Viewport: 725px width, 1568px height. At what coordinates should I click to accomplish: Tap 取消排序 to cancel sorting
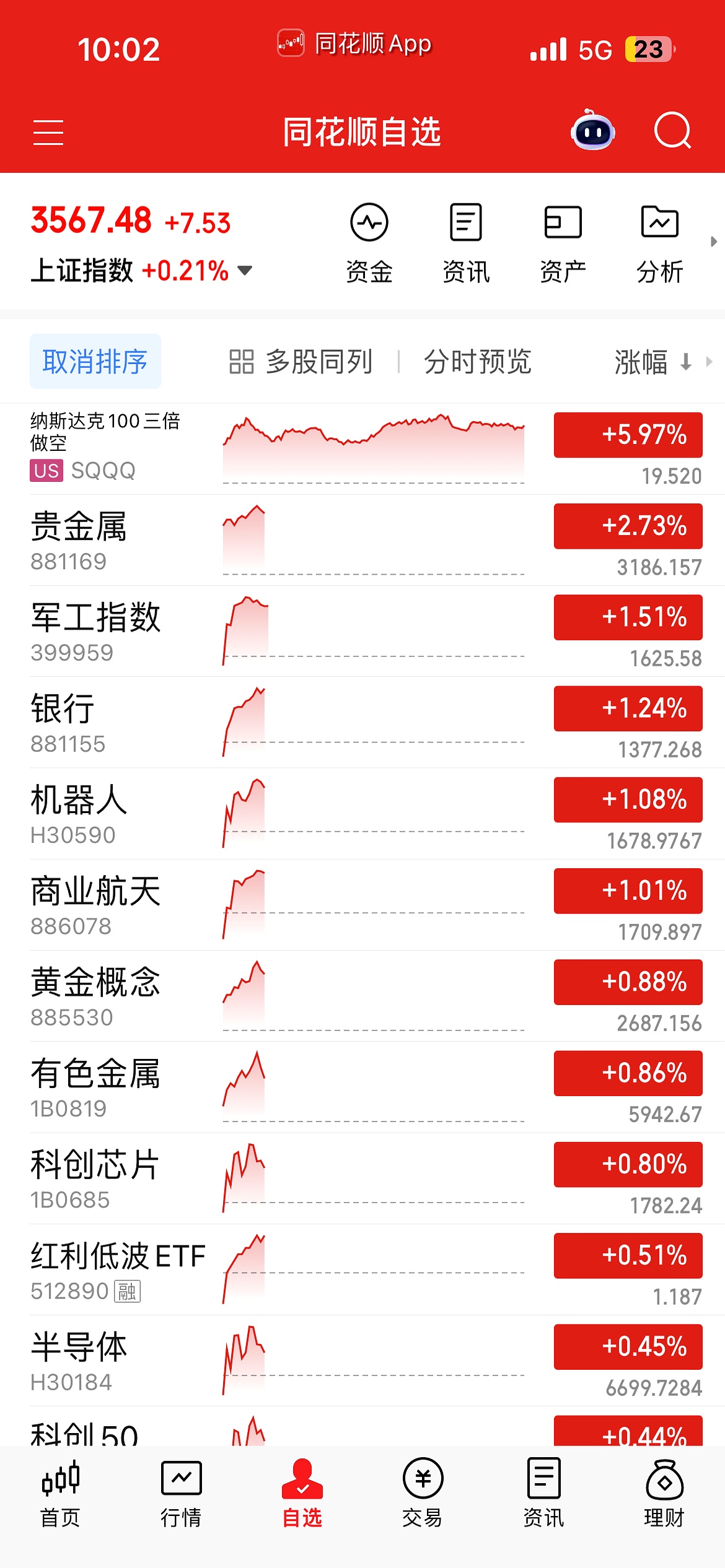tap(95, 362)
